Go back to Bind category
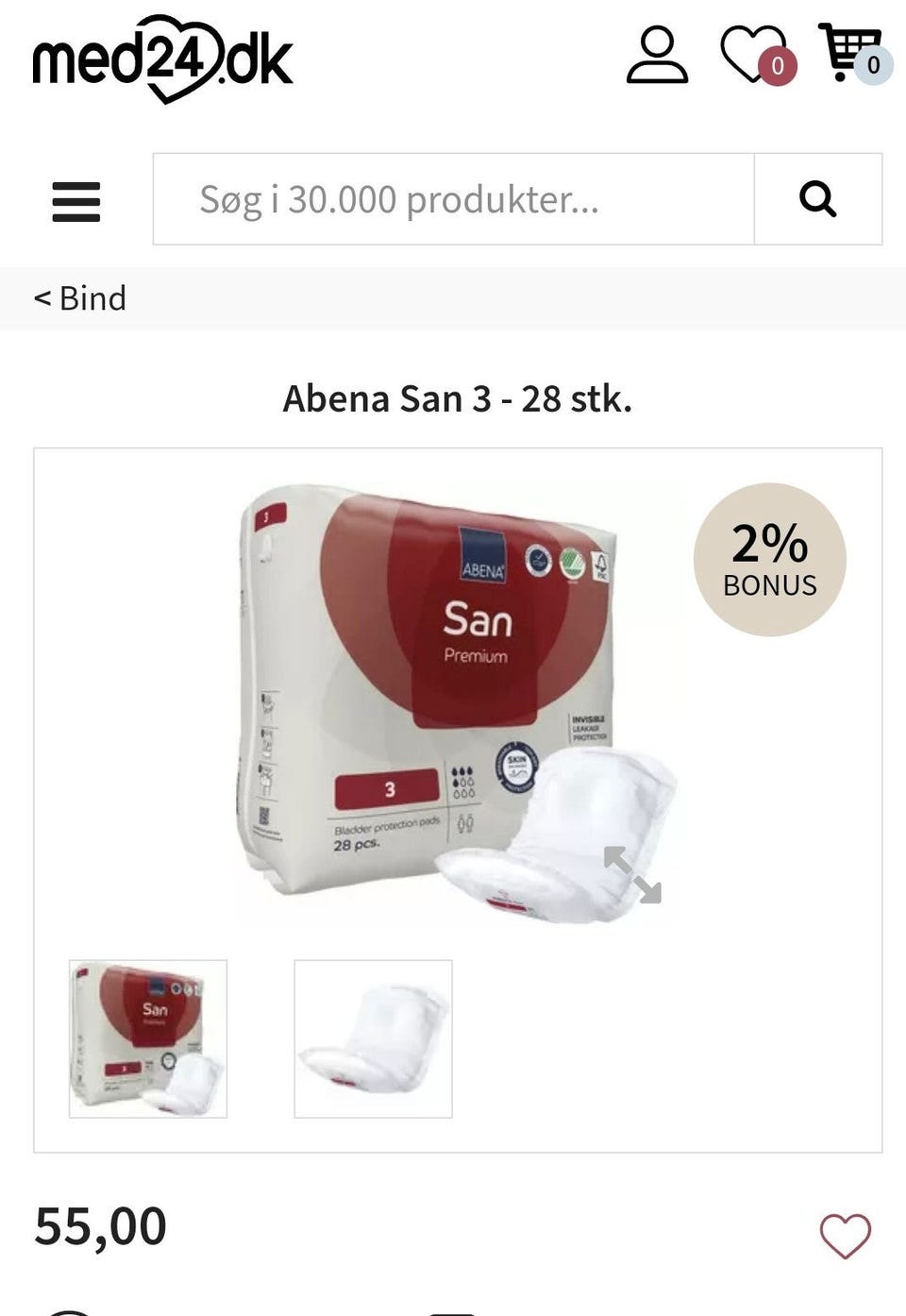Viewport: 906px width, 1316px height. 80,298
